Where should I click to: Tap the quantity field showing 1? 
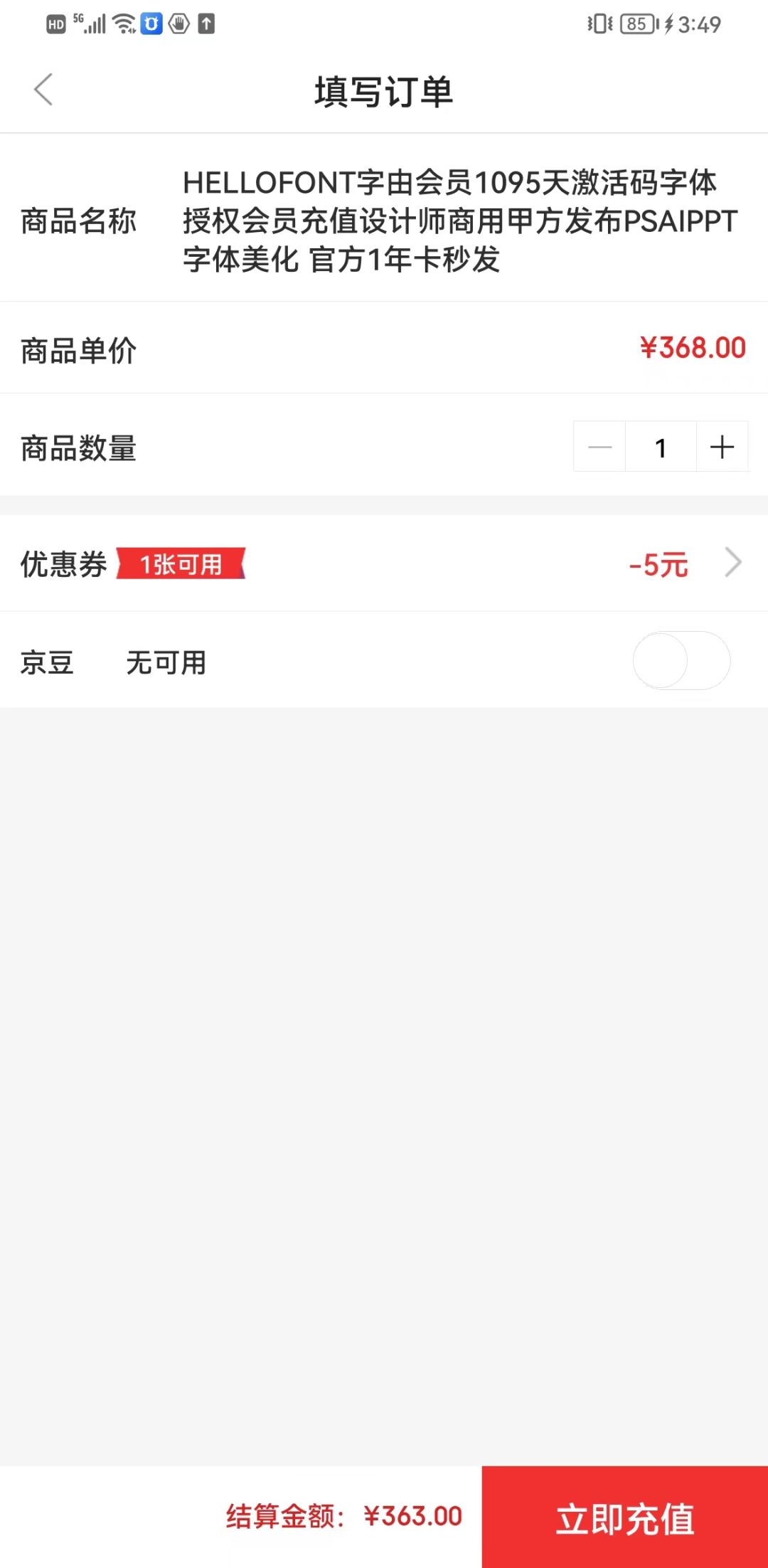coord(661,447)
